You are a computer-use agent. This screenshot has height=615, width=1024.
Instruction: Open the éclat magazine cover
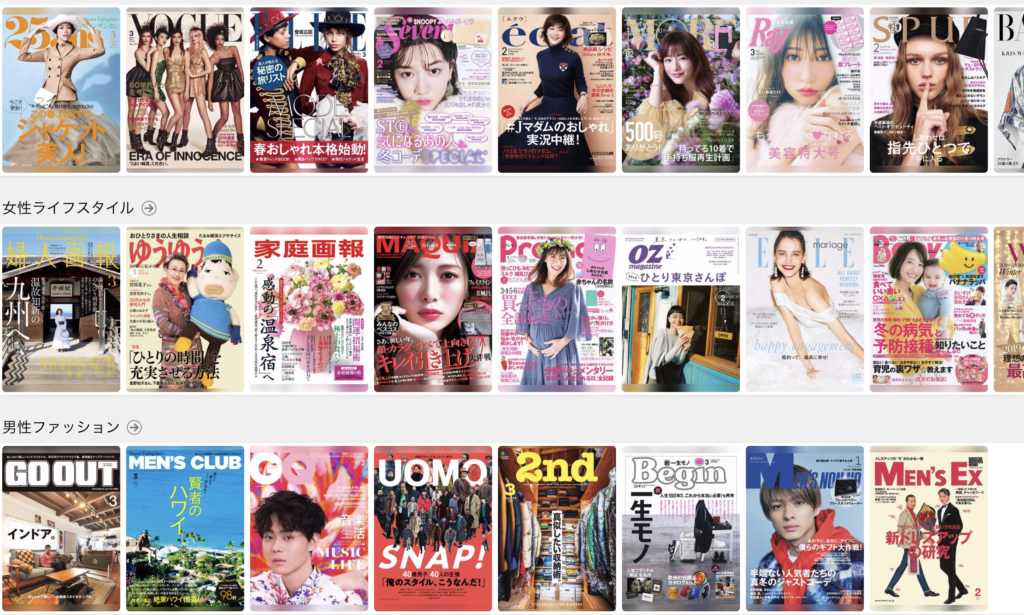tap(557, 90)
